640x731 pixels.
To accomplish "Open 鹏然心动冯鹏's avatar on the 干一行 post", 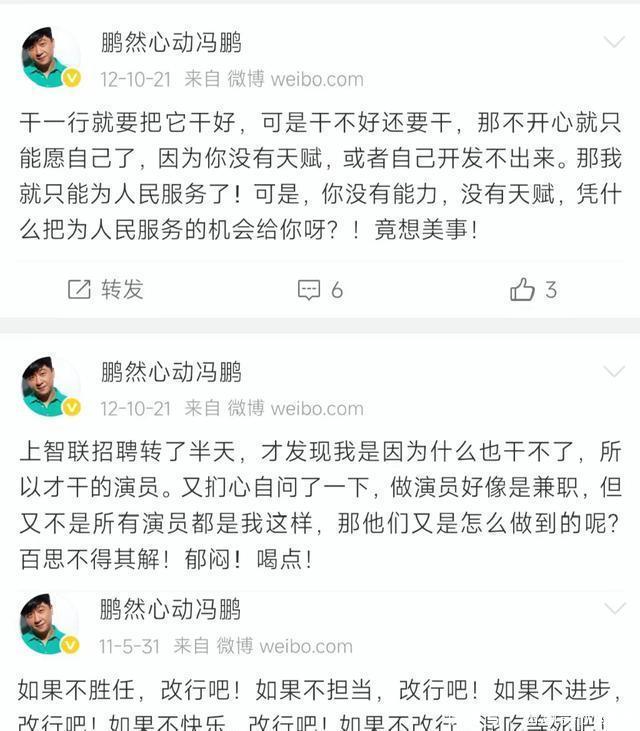I will pos(50,58).
